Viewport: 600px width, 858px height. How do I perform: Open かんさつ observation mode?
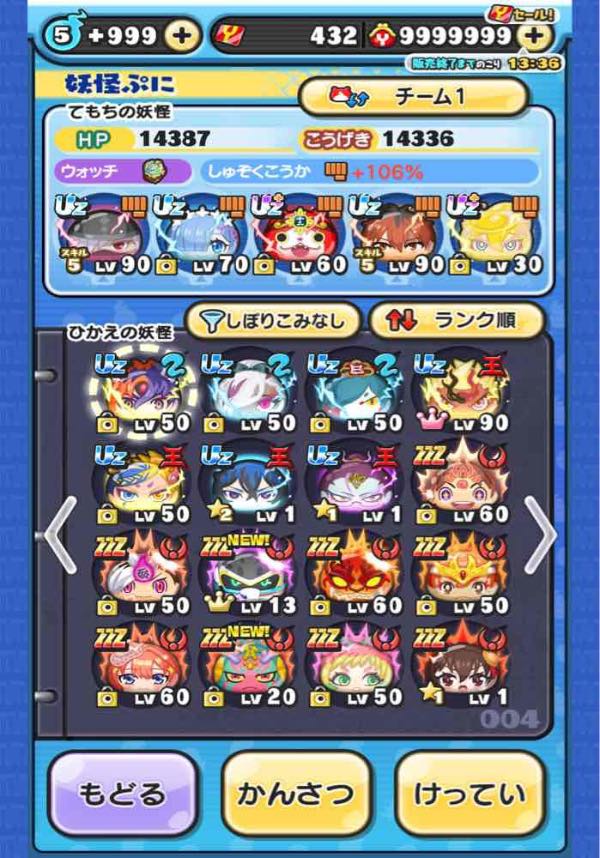pos(295,795)
